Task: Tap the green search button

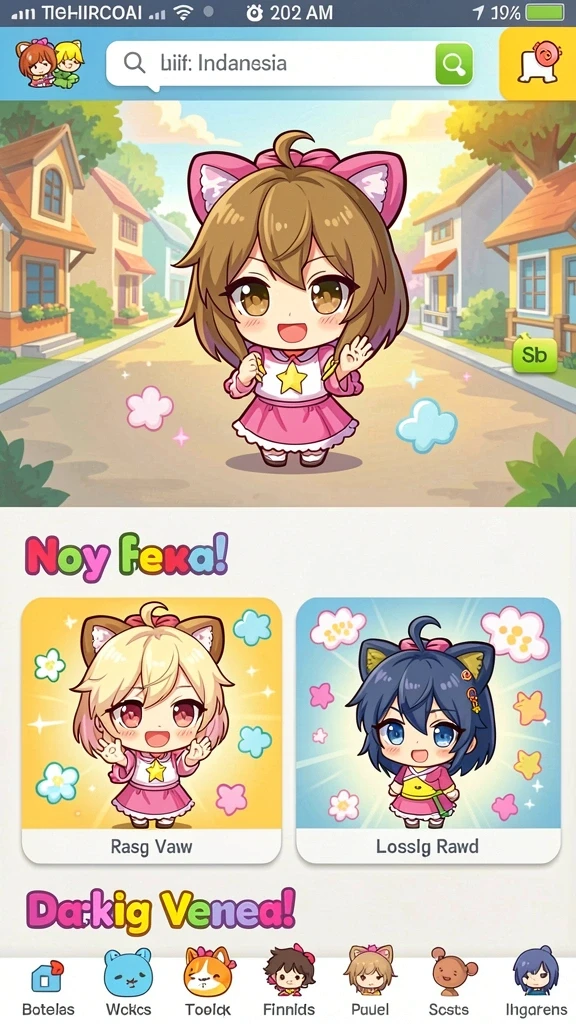Action: coord(453,63)
